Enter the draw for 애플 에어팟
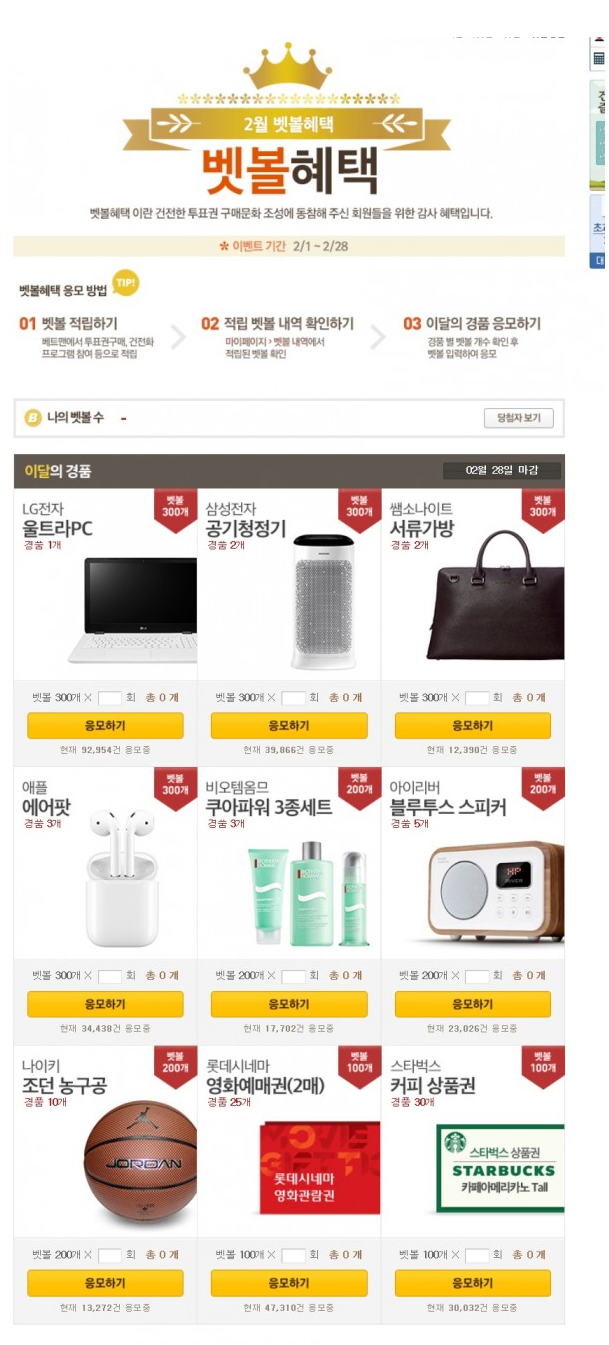 tap(105, 1004)
